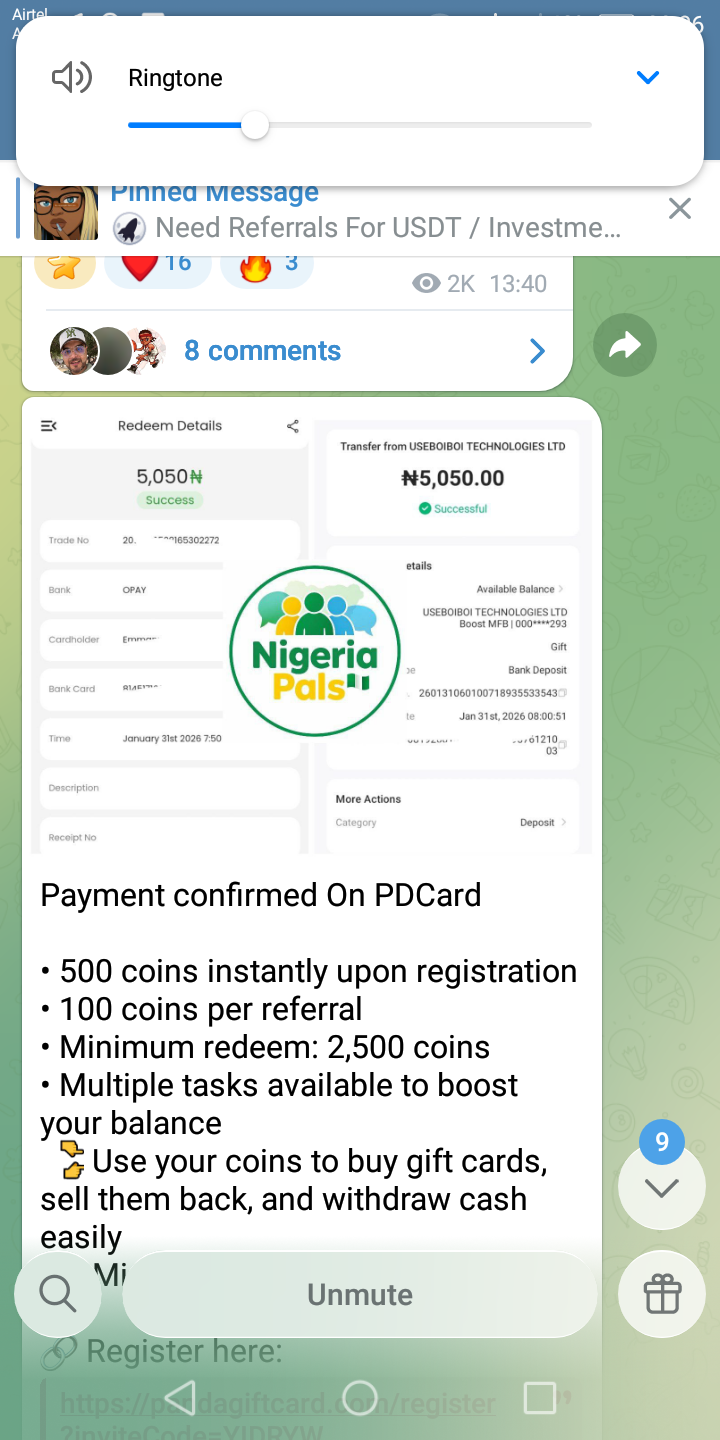720x1440 pixels.
Task: Tap the heart reaction with 16
Action: [157, 265]
